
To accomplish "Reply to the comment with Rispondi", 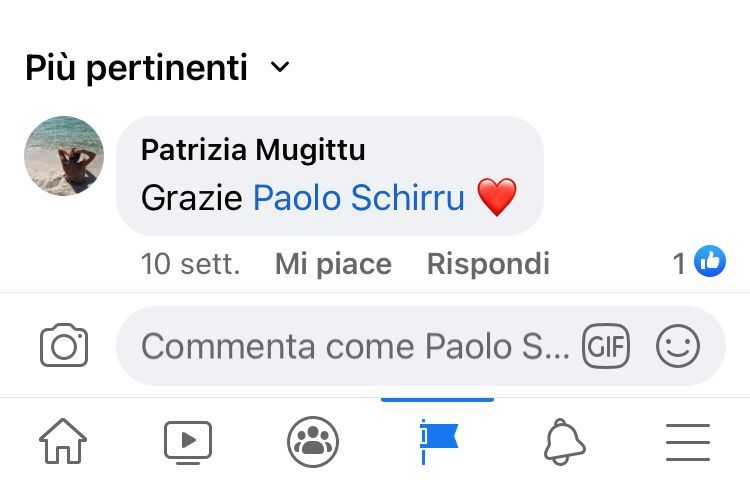I will [488, 264].
